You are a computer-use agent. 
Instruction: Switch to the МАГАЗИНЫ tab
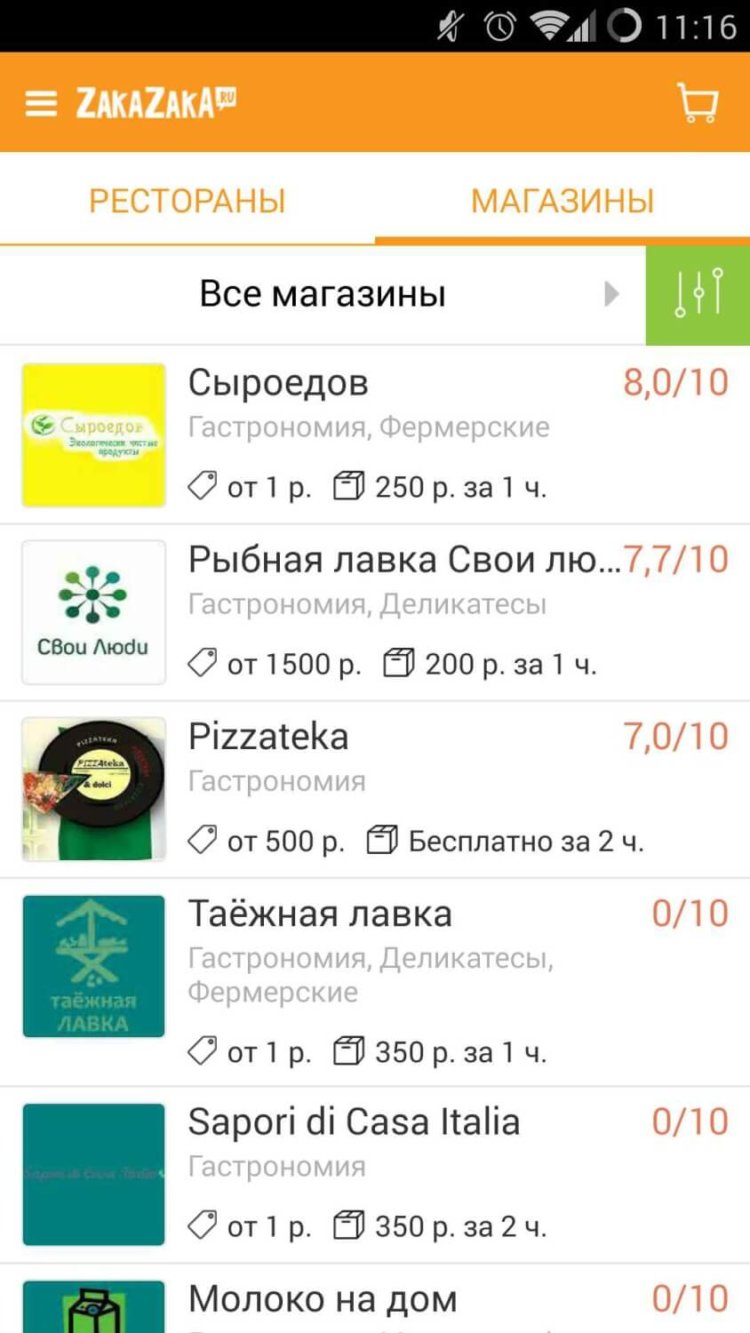[x=562, y=201]
